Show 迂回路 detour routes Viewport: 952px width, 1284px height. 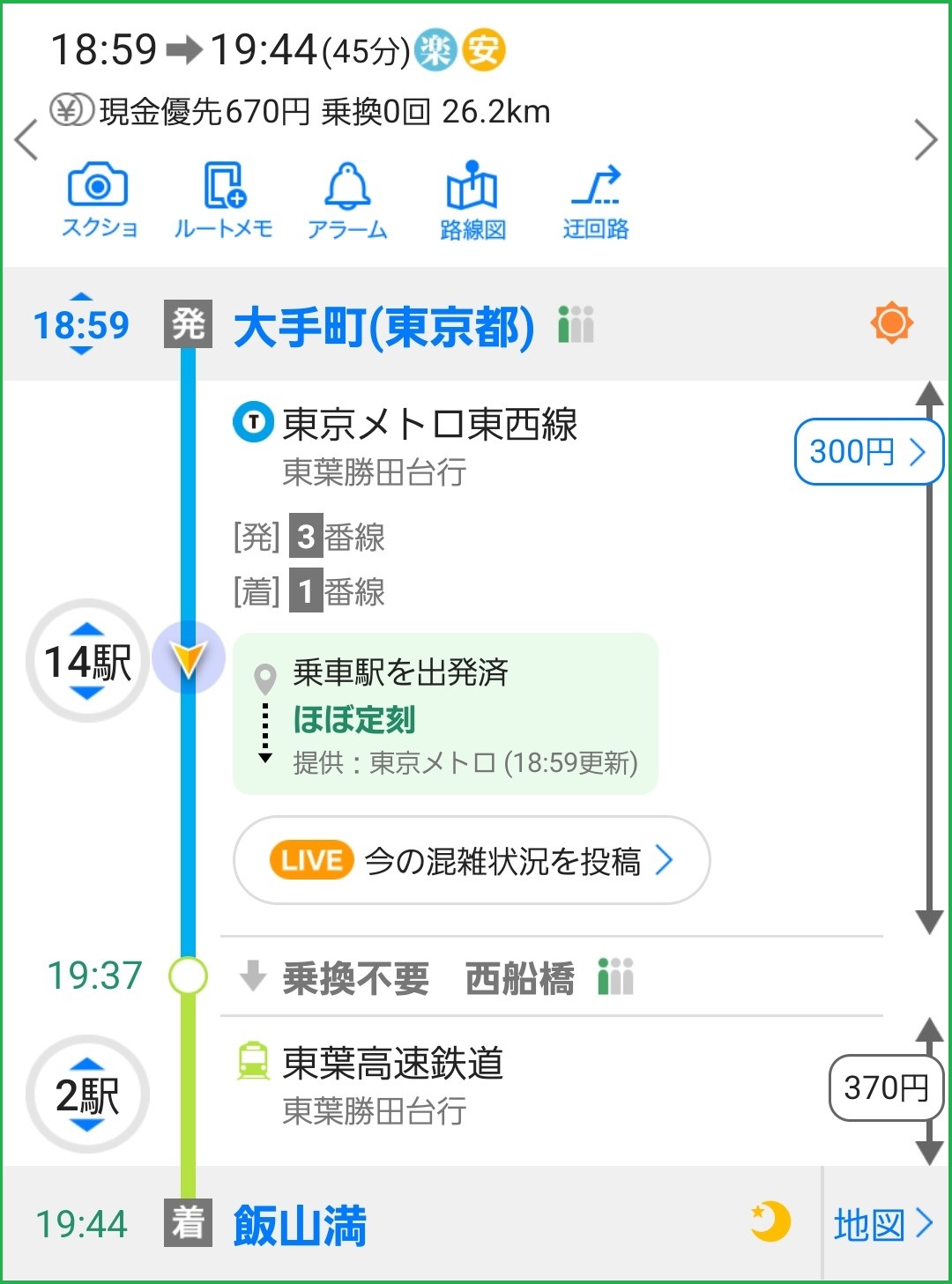[x=596, y=200]
